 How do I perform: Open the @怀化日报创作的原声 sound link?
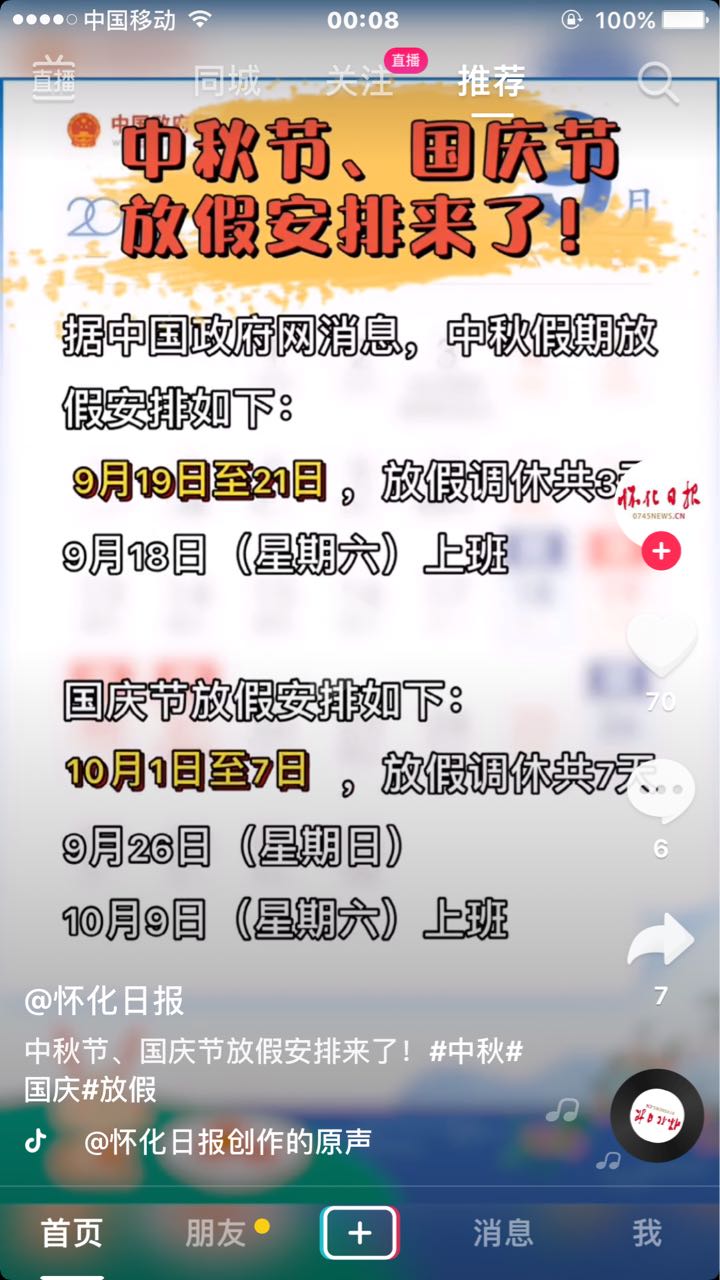(x=228, y=1141)
